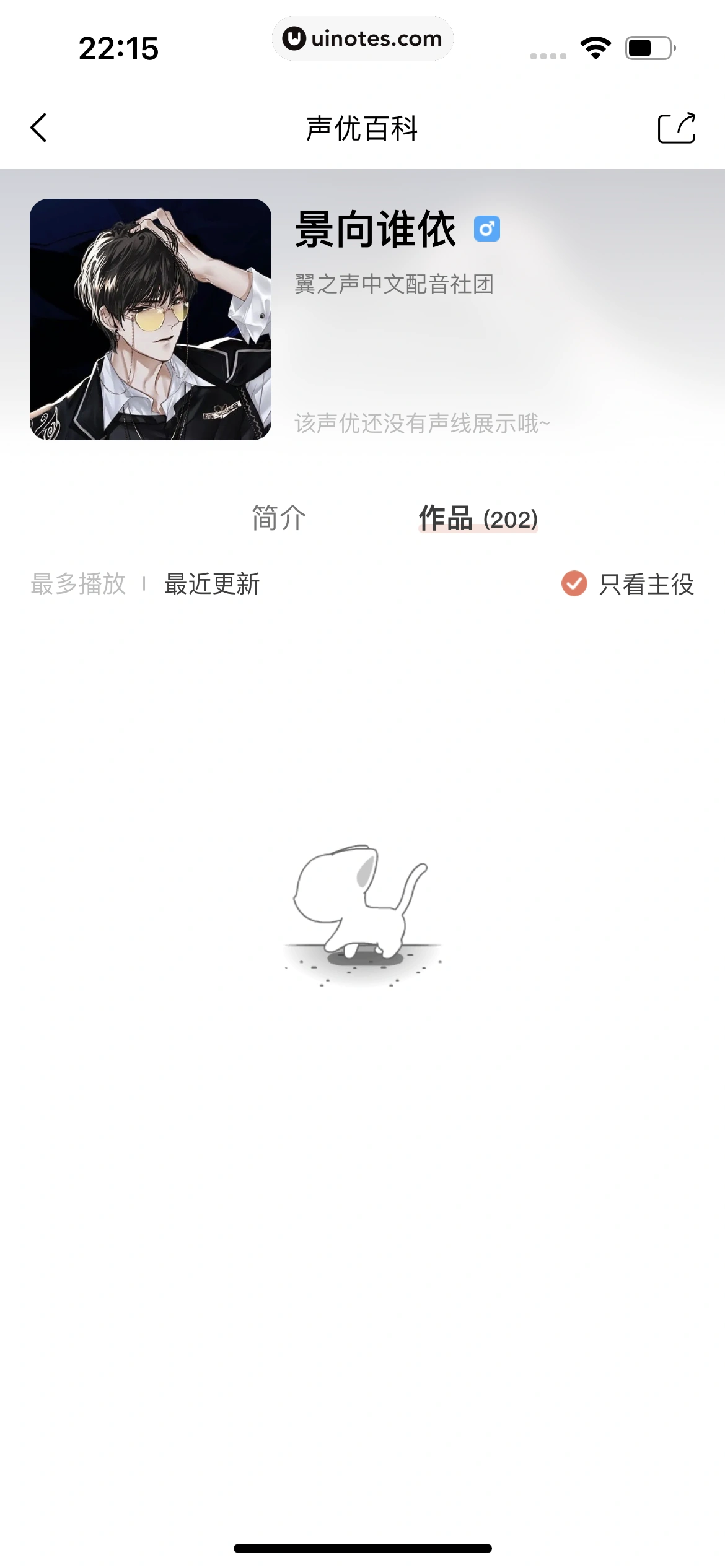
Task: Sort works by 最多播放
Action: [x=79, y=584]
